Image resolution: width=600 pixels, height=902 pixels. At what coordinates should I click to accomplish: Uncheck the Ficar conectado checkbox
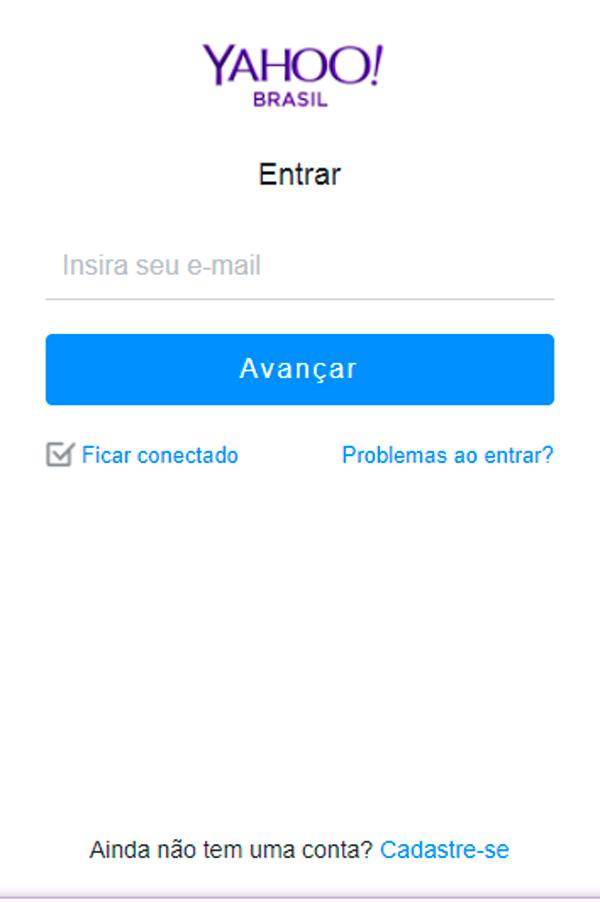point(60,455)
